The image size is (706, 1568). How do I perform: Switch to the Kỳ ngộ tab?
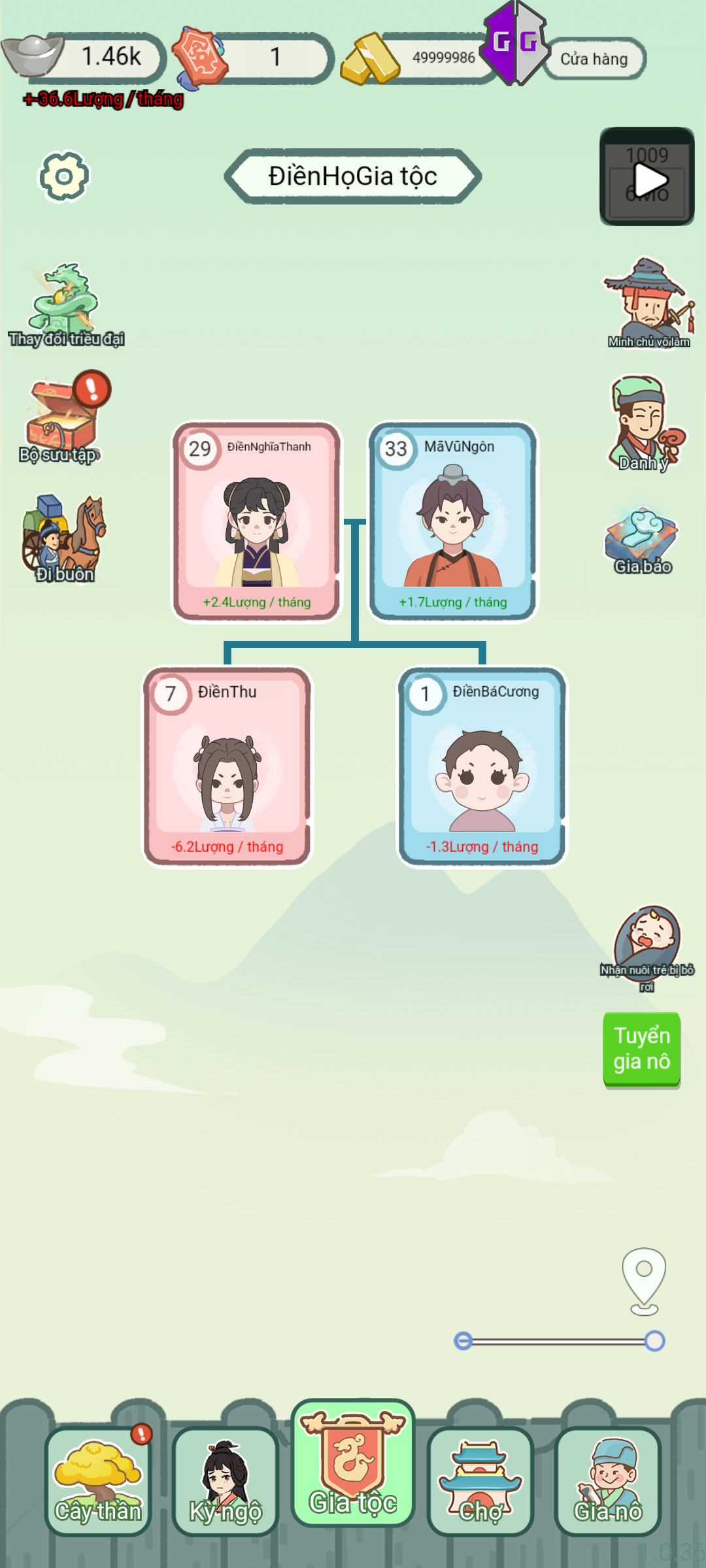[x=226, y=1480]
